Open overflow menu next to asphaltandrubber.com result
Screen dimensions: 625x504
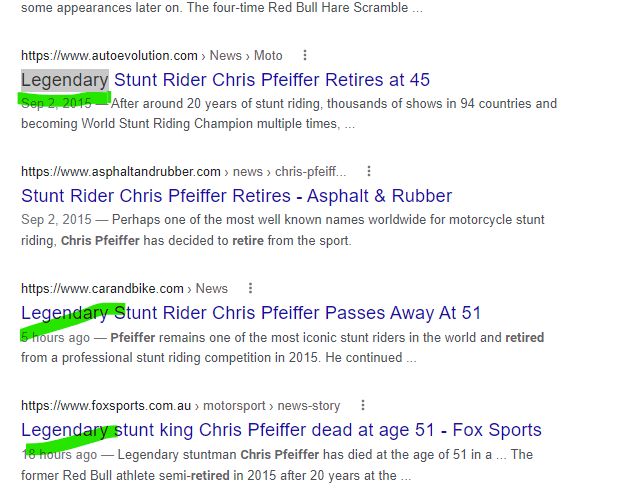pos(369,171)
